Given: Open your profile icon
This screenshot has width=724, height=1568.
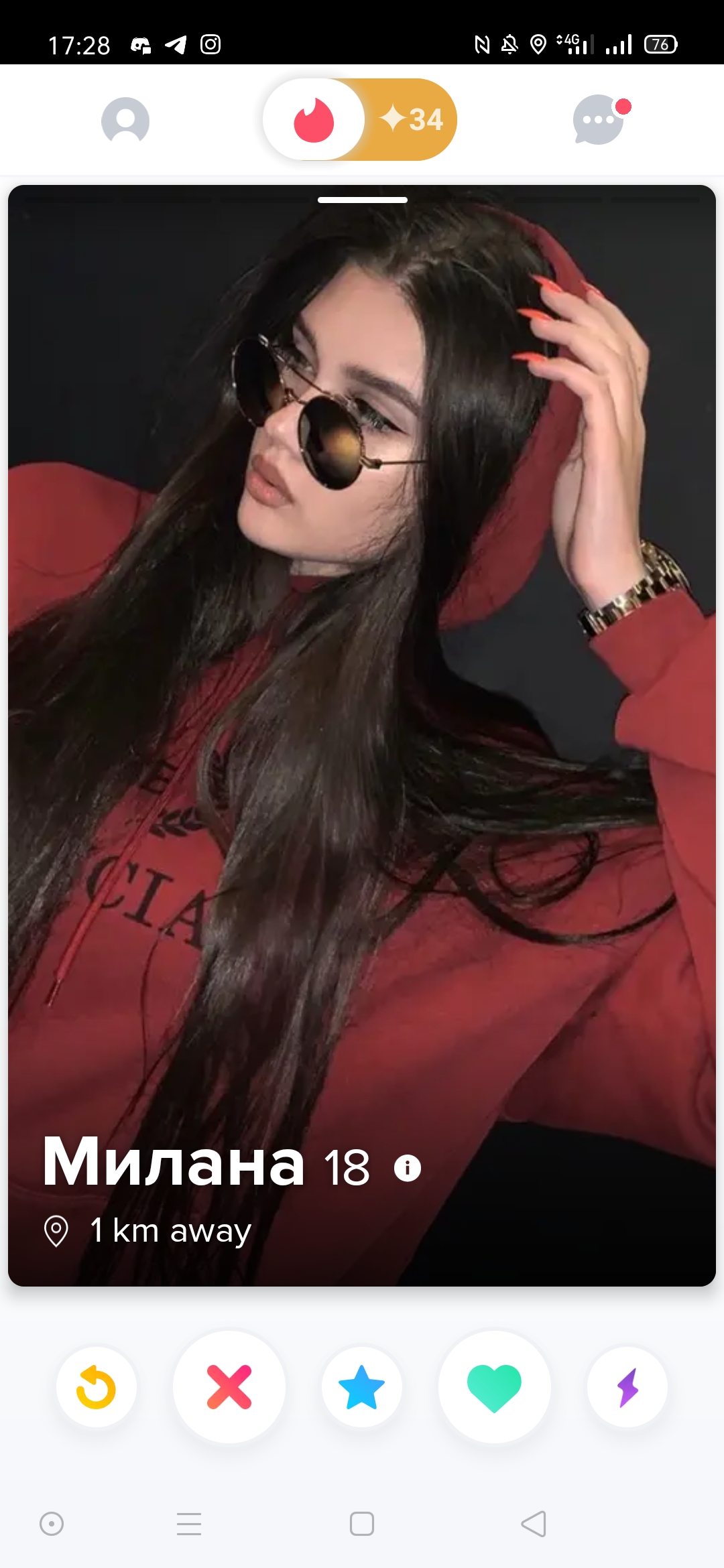Looking at the screenshot, I should 125,120.
